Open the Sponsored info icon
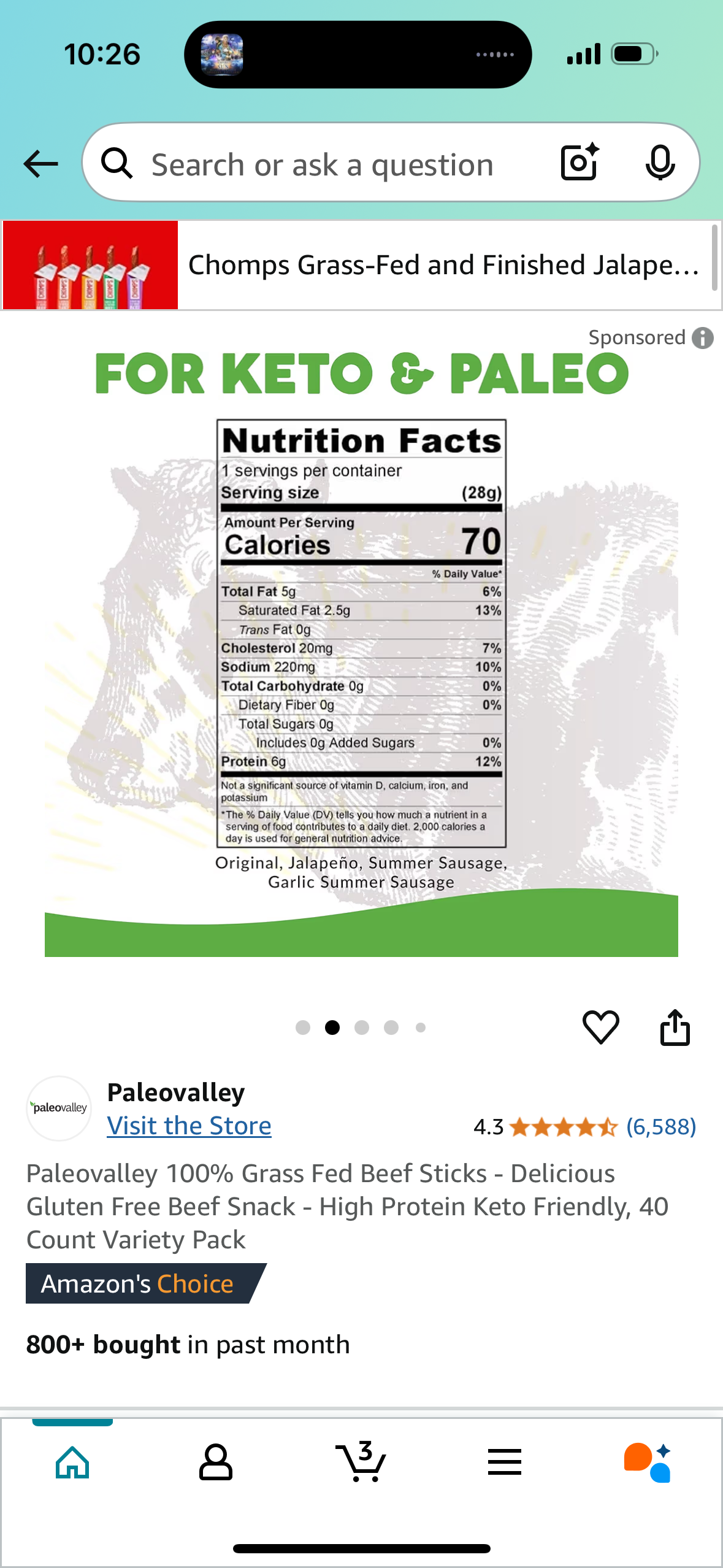This screenshot has width=723, height=1568. (x=703, y=338)
